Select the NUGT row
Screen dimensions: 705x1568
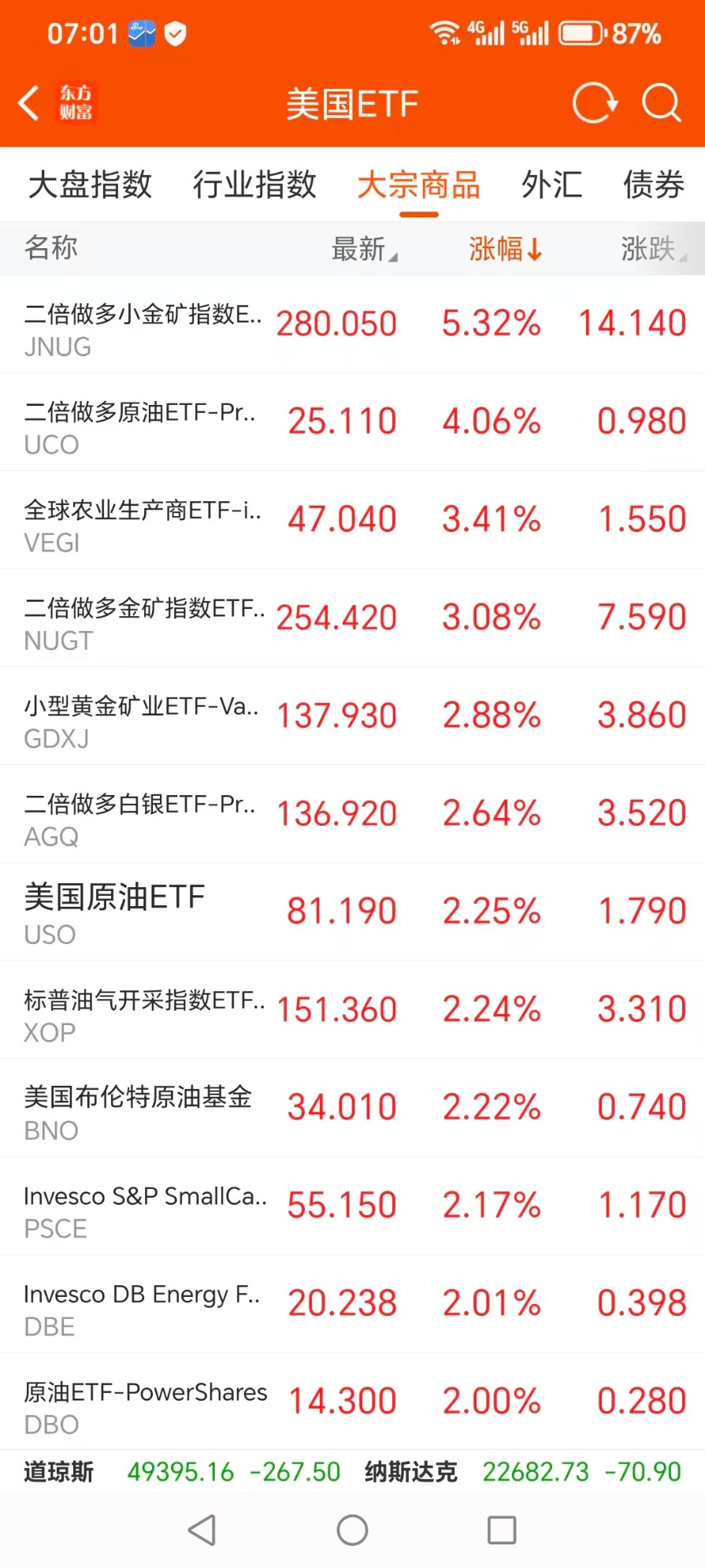tap(352, 618)
